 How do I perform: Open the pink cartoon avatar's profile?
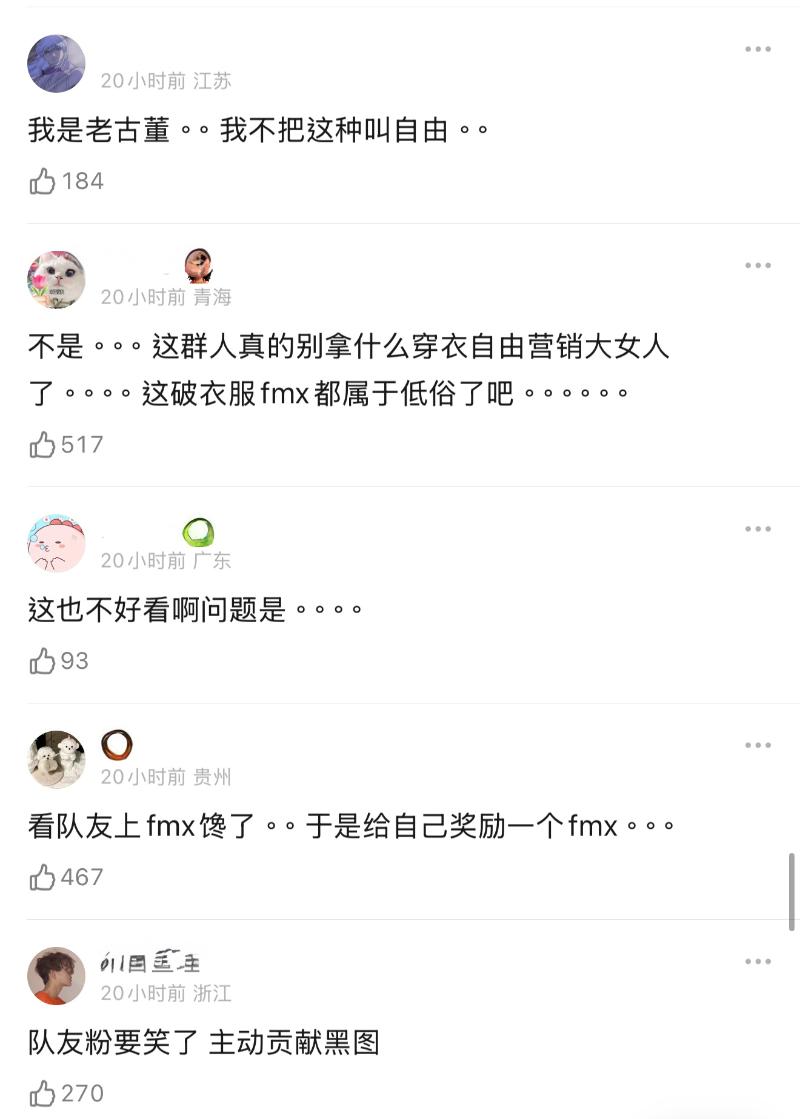coord(56,544)
